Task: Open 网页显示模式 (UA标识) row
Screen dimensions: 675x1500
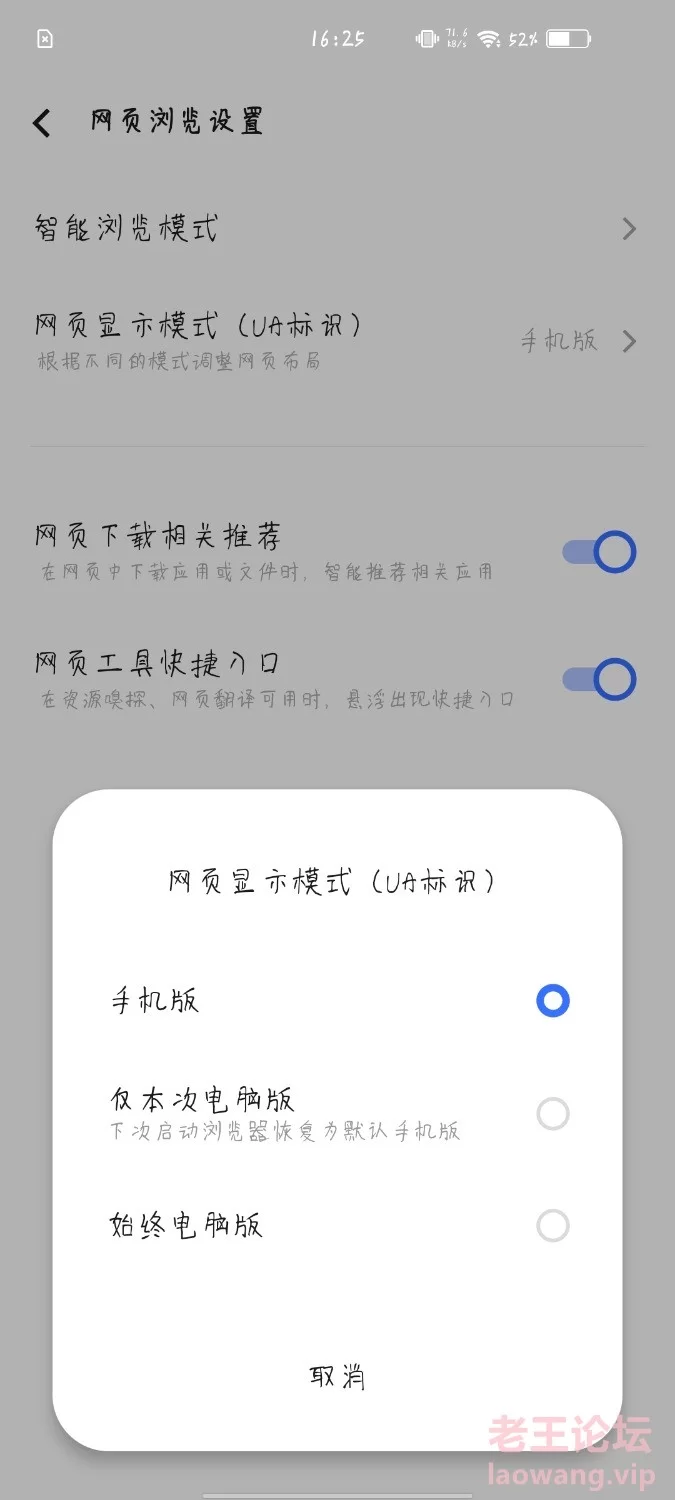Action: coord(338,341)
